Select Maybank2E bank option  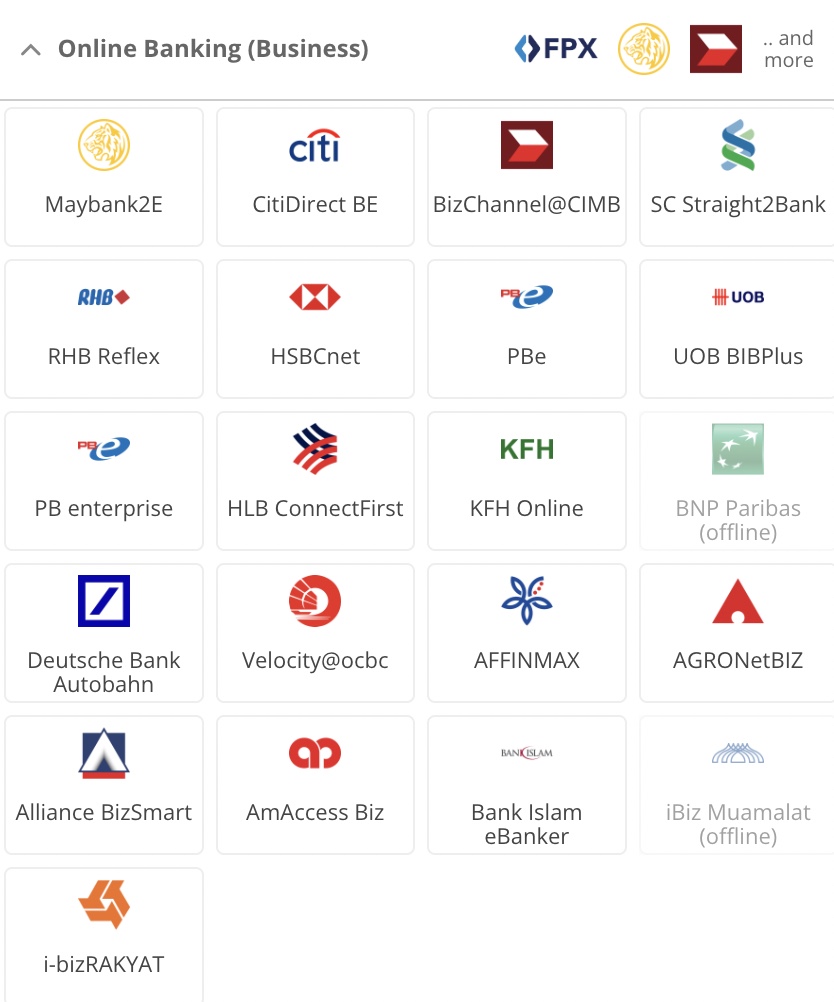(104, 177)
